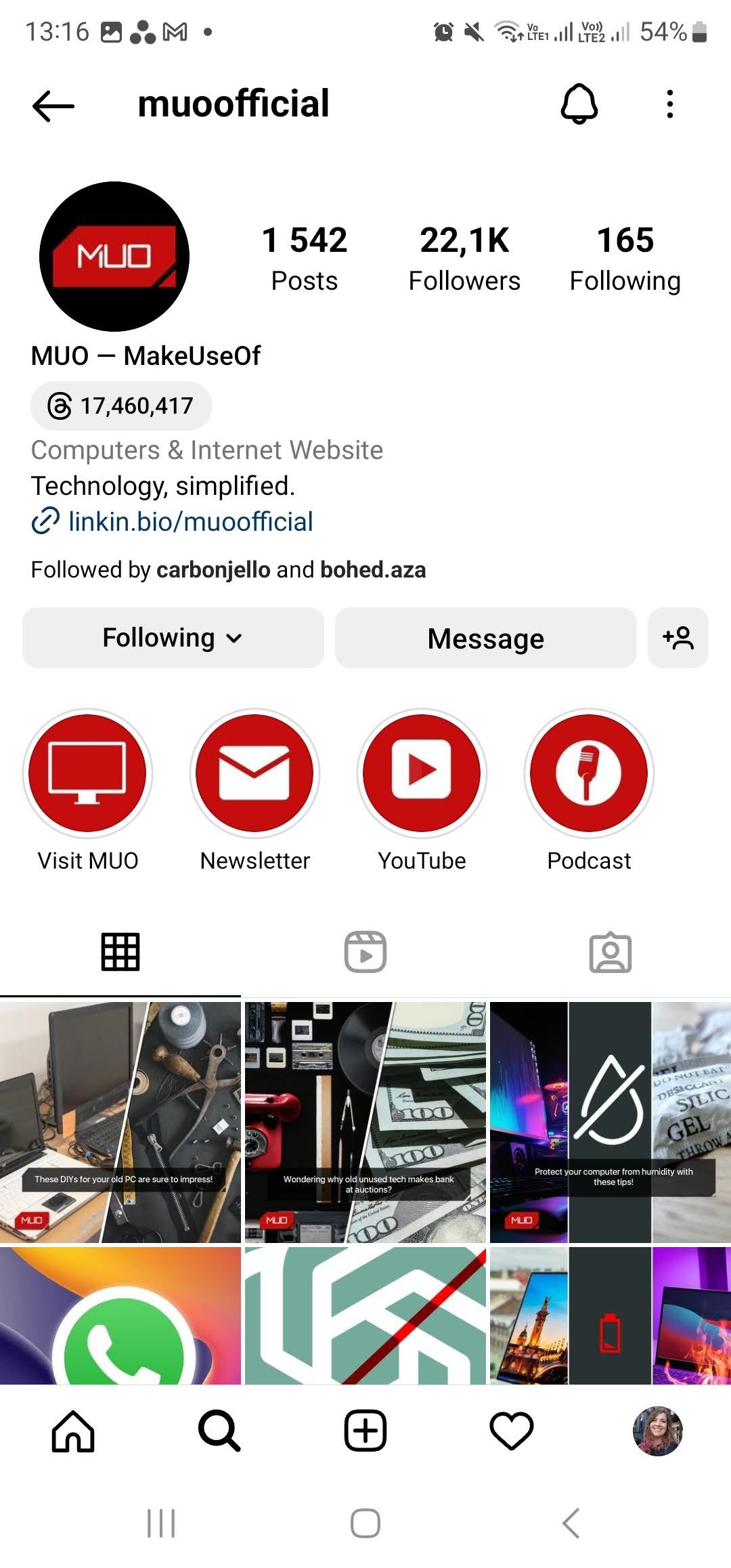Open the three-dot options menu
The image size is (731, 1568).
click(x=669, y=103)
